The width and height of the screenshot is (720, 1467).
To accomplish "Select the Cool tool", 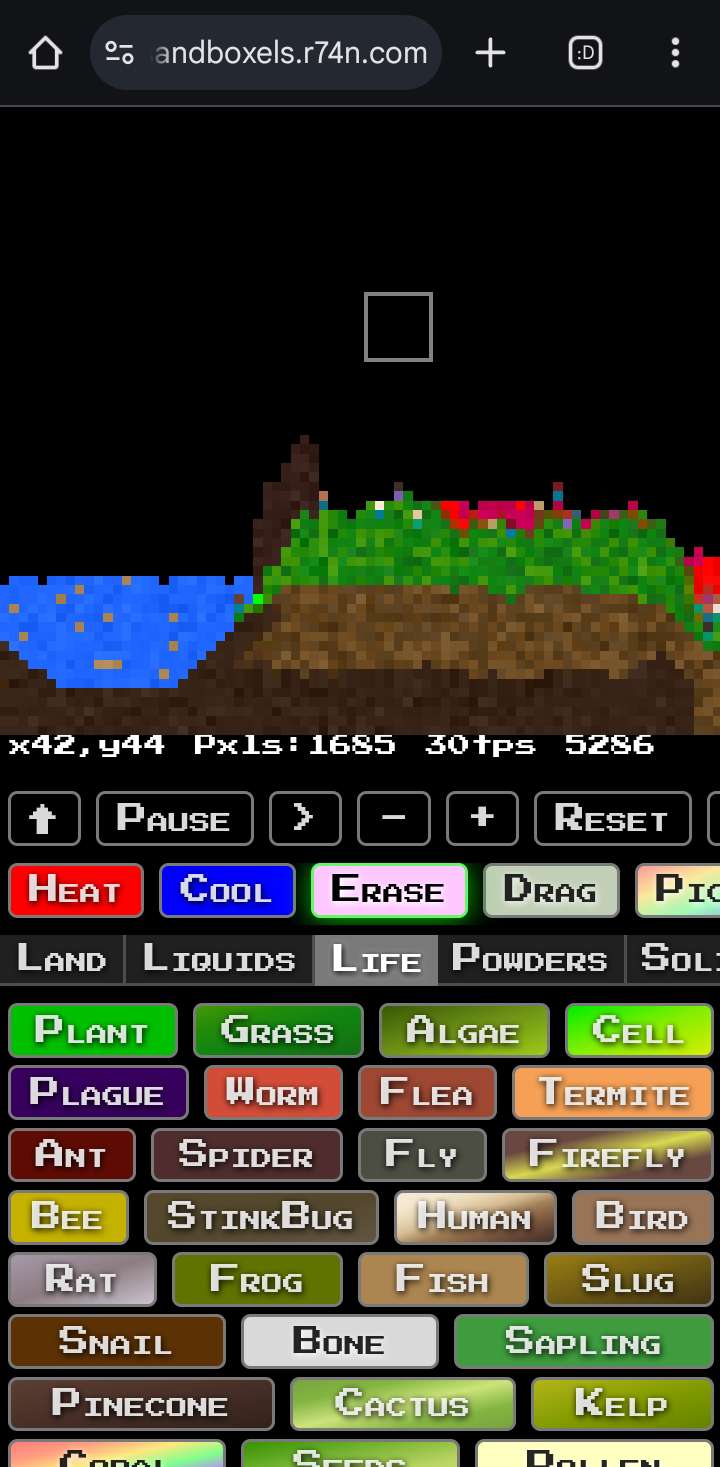I will point(227,890).
